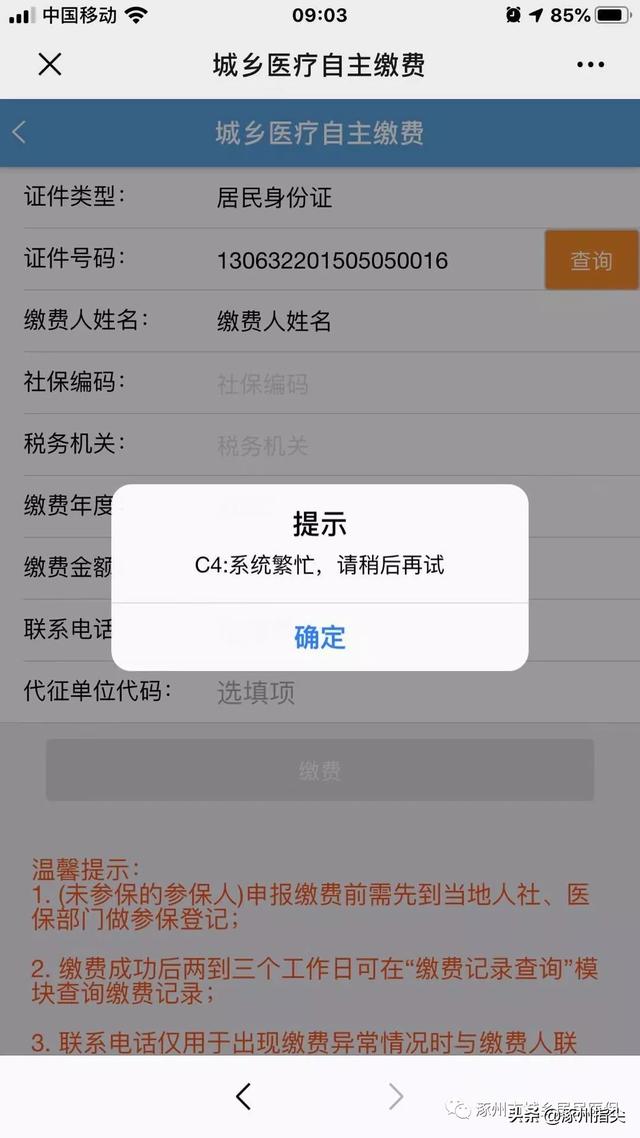Open the three-dot more menu

coord(590,65)
